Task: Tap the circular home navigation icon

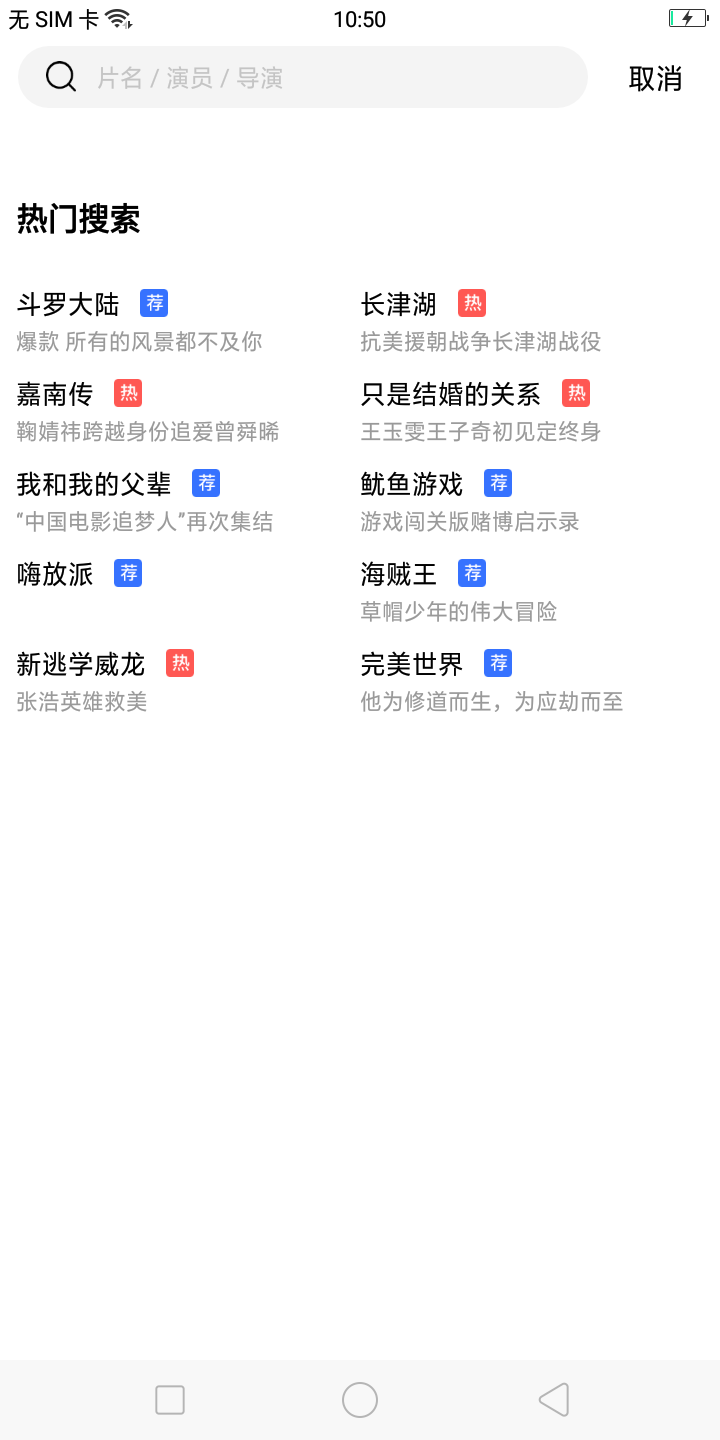Action: pyautogui.click(x=360, y=1399)
